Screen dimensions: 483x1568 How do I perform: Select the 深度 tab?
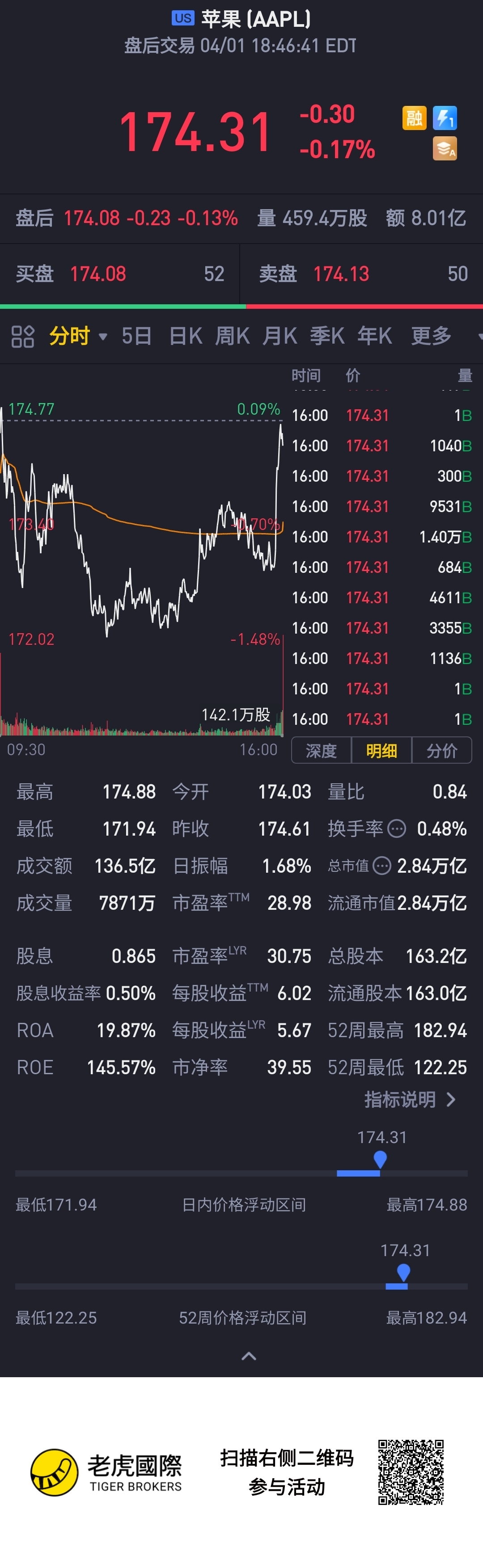coord(322,751)
